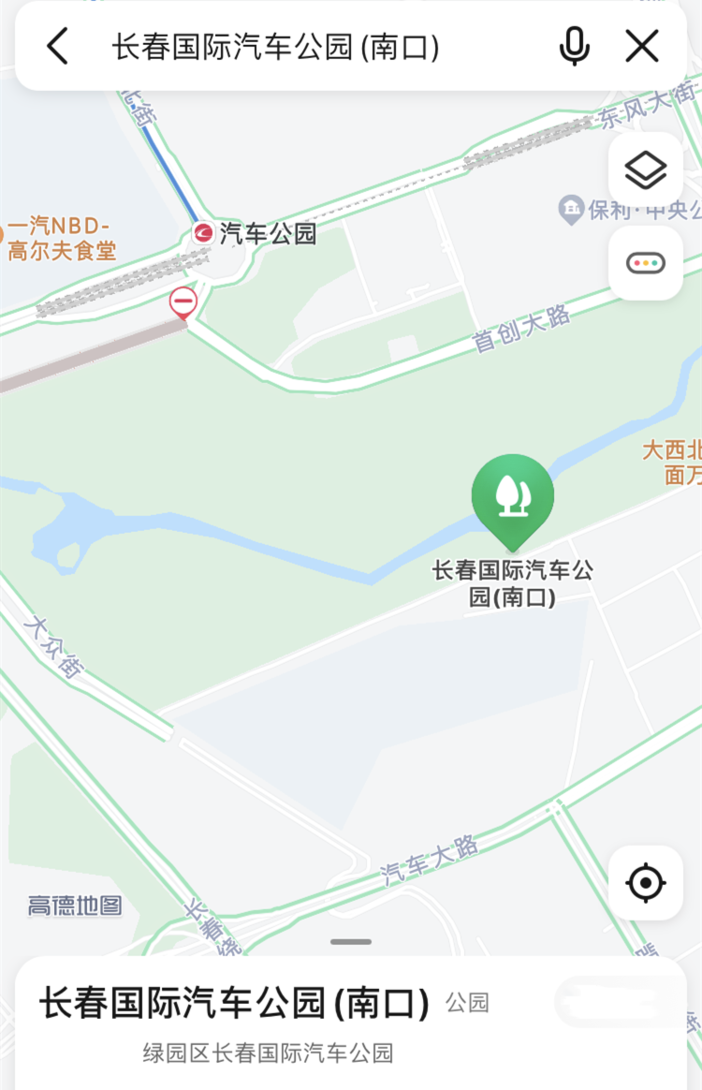The width and height of the screenshot is (702, 1090).
Task: Open the 保利·中央公园 place marker
Action: [571, 210]
